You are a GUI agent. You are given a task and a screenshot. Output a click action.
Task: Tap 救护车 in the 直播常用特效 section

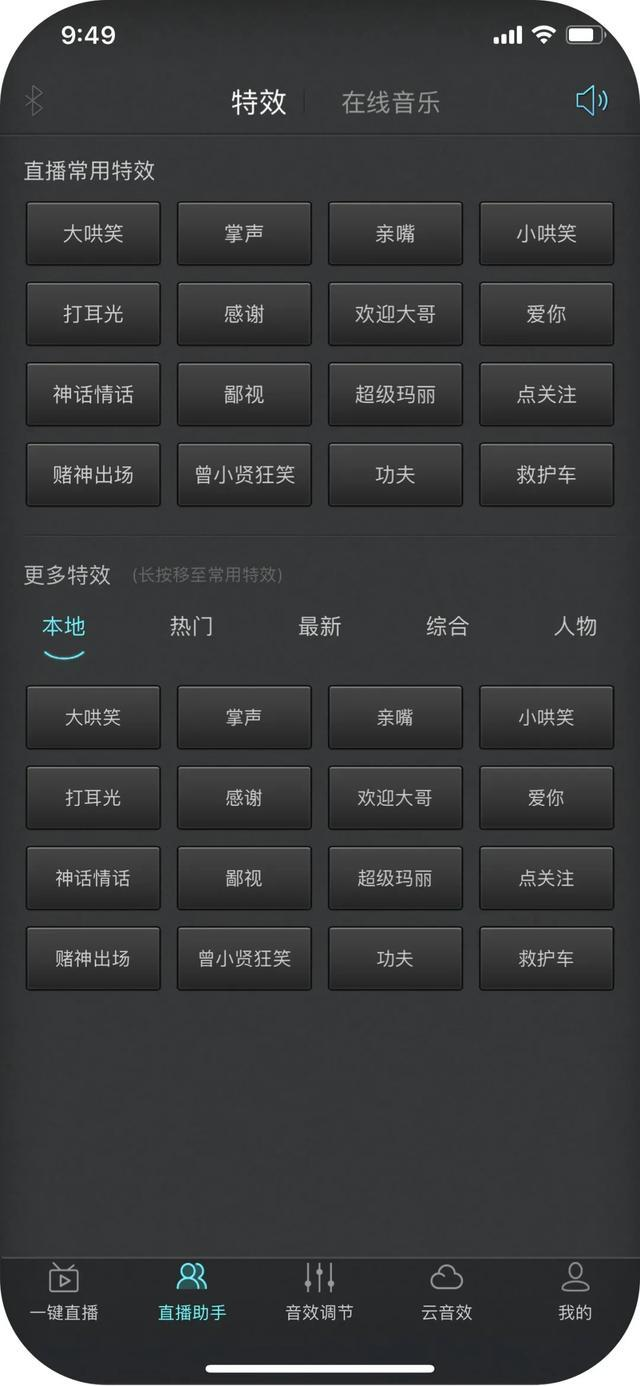(546, 475)
